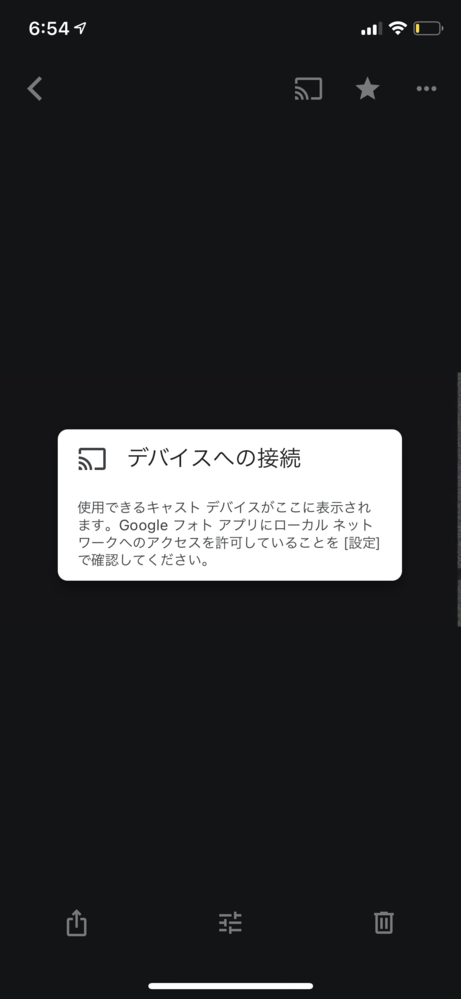Screen dimensions: 461x999
Task: Delete the photo with the trash icon
Action: click(384, 922)
